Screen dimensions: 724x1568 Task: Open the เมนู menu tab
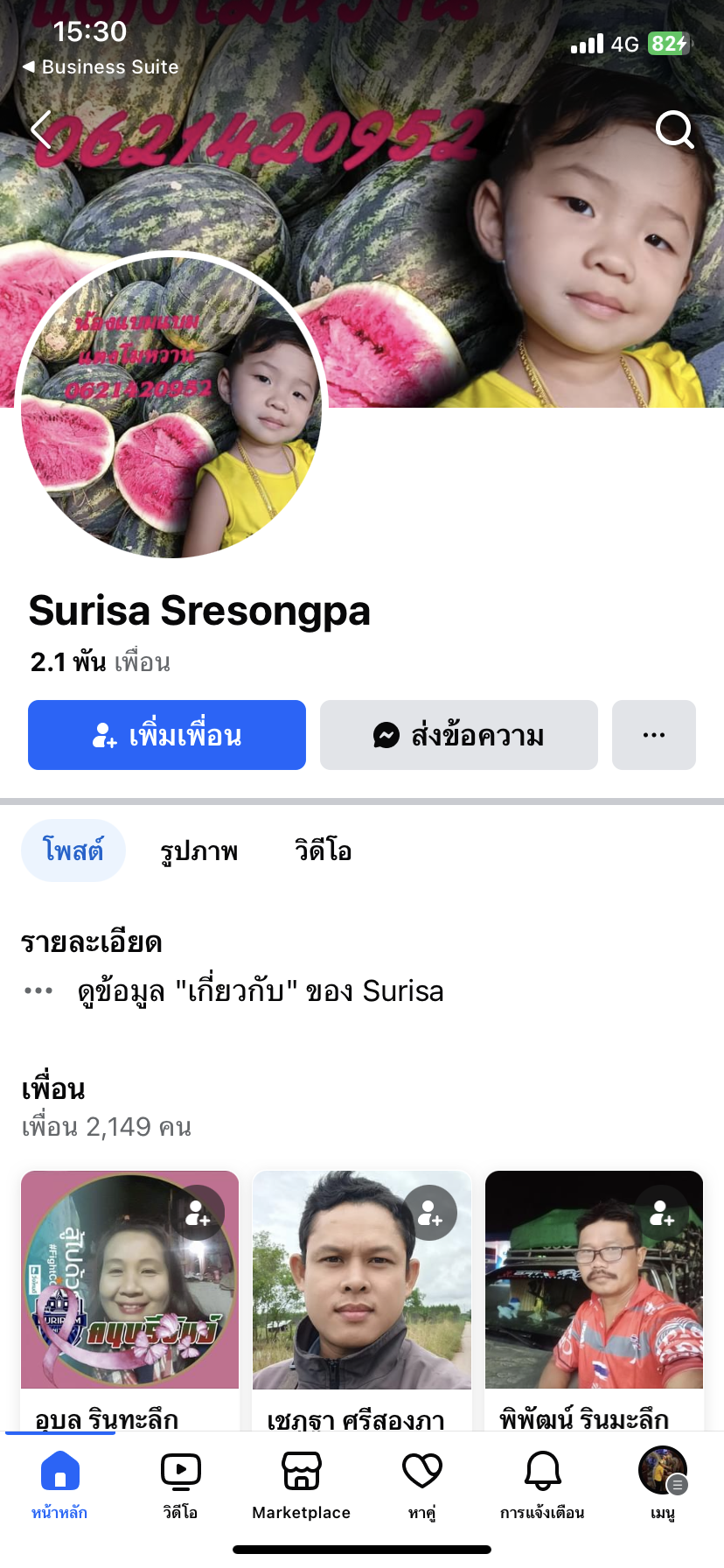tap(663, 1482)
